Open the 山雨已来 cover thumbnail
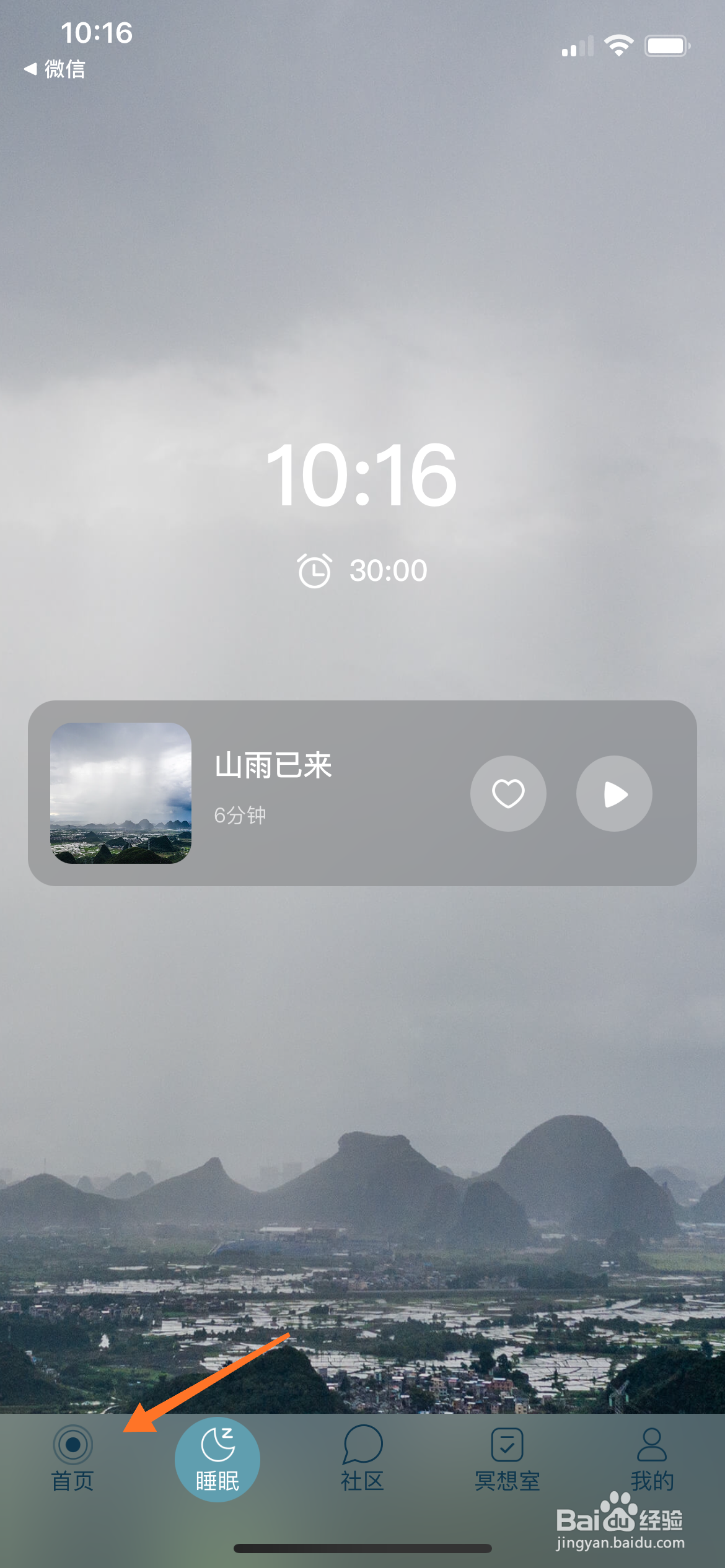 (121, 793)
